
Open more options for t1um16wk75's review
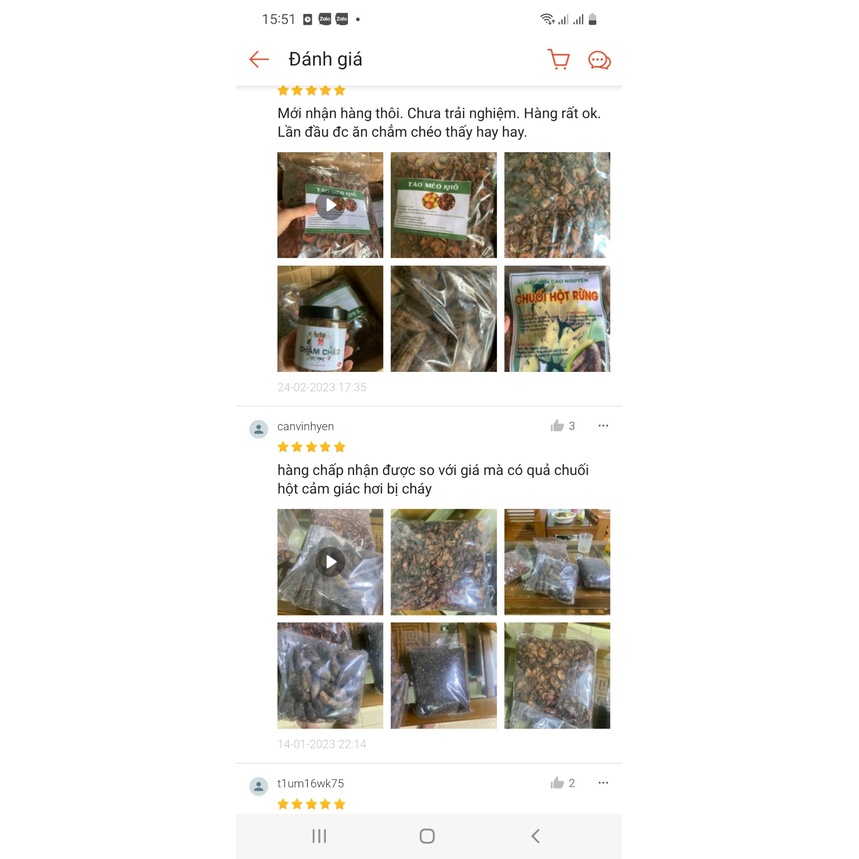[603, 783]
